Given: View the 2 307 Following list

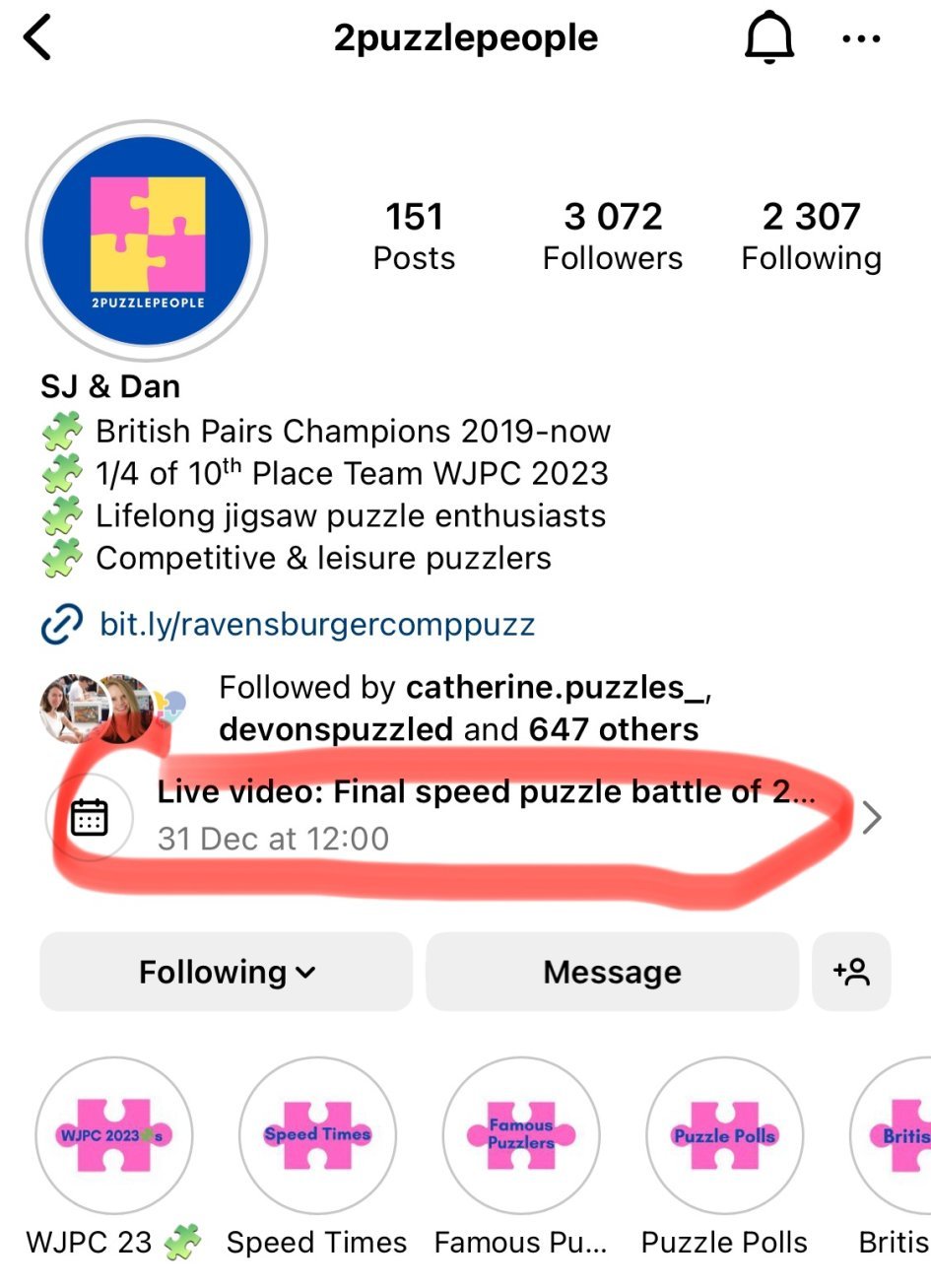Looking at the screenshot, I should pyautogui.click(x=811, y=237).
